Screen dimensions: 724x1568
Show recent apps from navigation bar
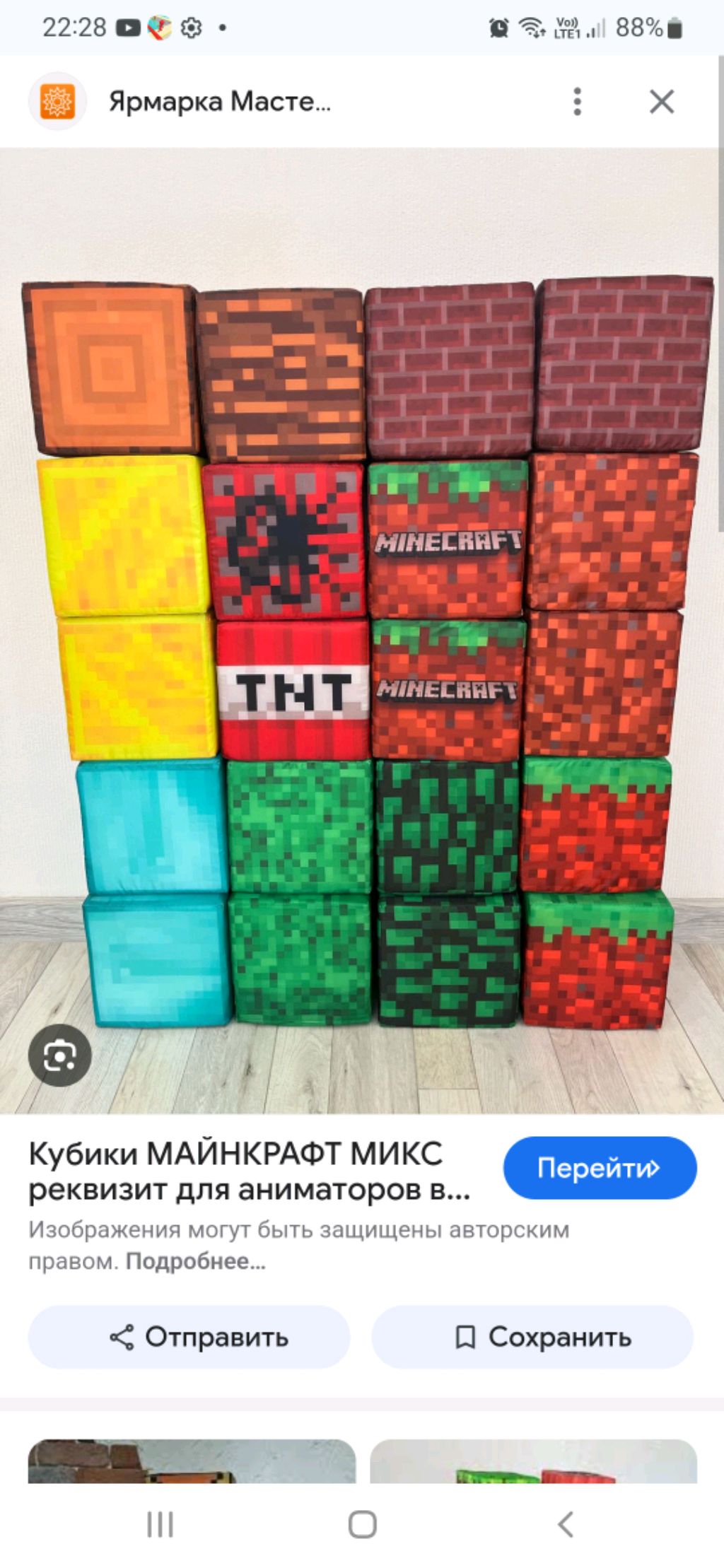click(x=160, y=1525)
